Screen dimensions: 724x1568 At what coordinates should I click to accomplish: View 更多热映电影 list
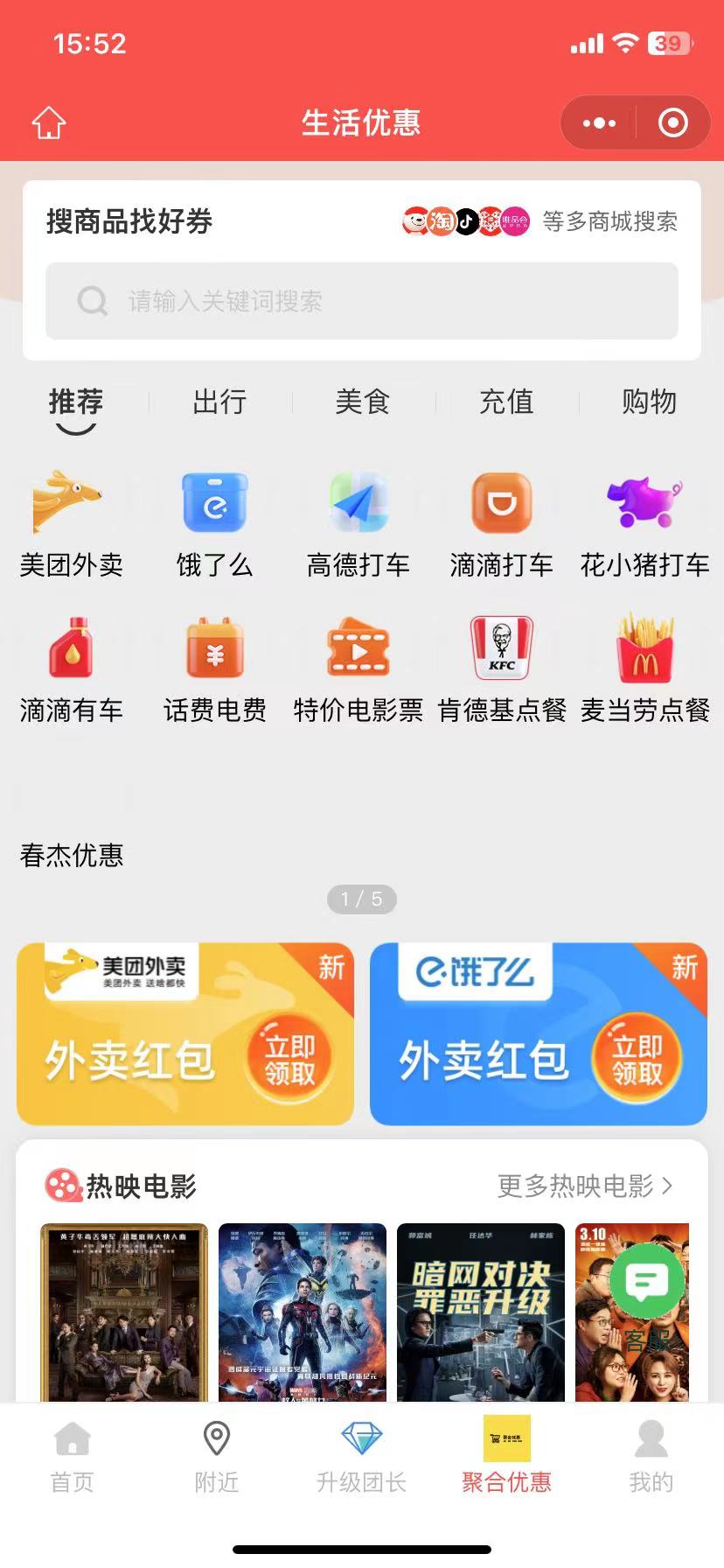tap(585, 1186)
